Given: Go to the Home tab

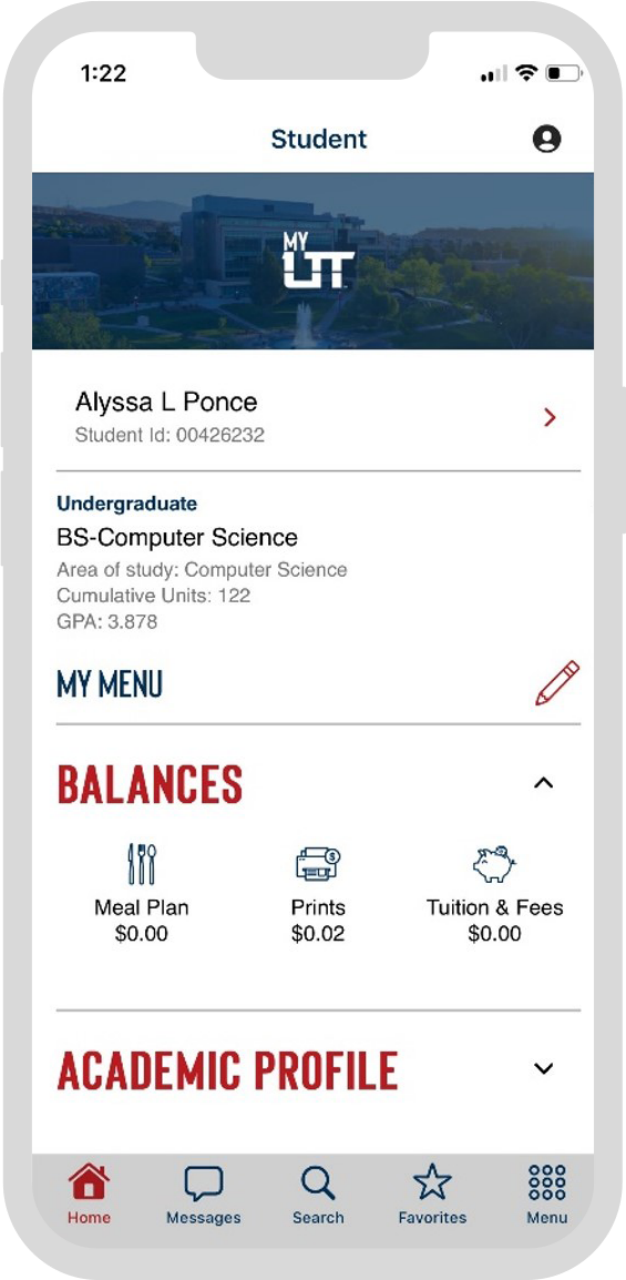Looking at the screenshot, I should click(89, 1194).
